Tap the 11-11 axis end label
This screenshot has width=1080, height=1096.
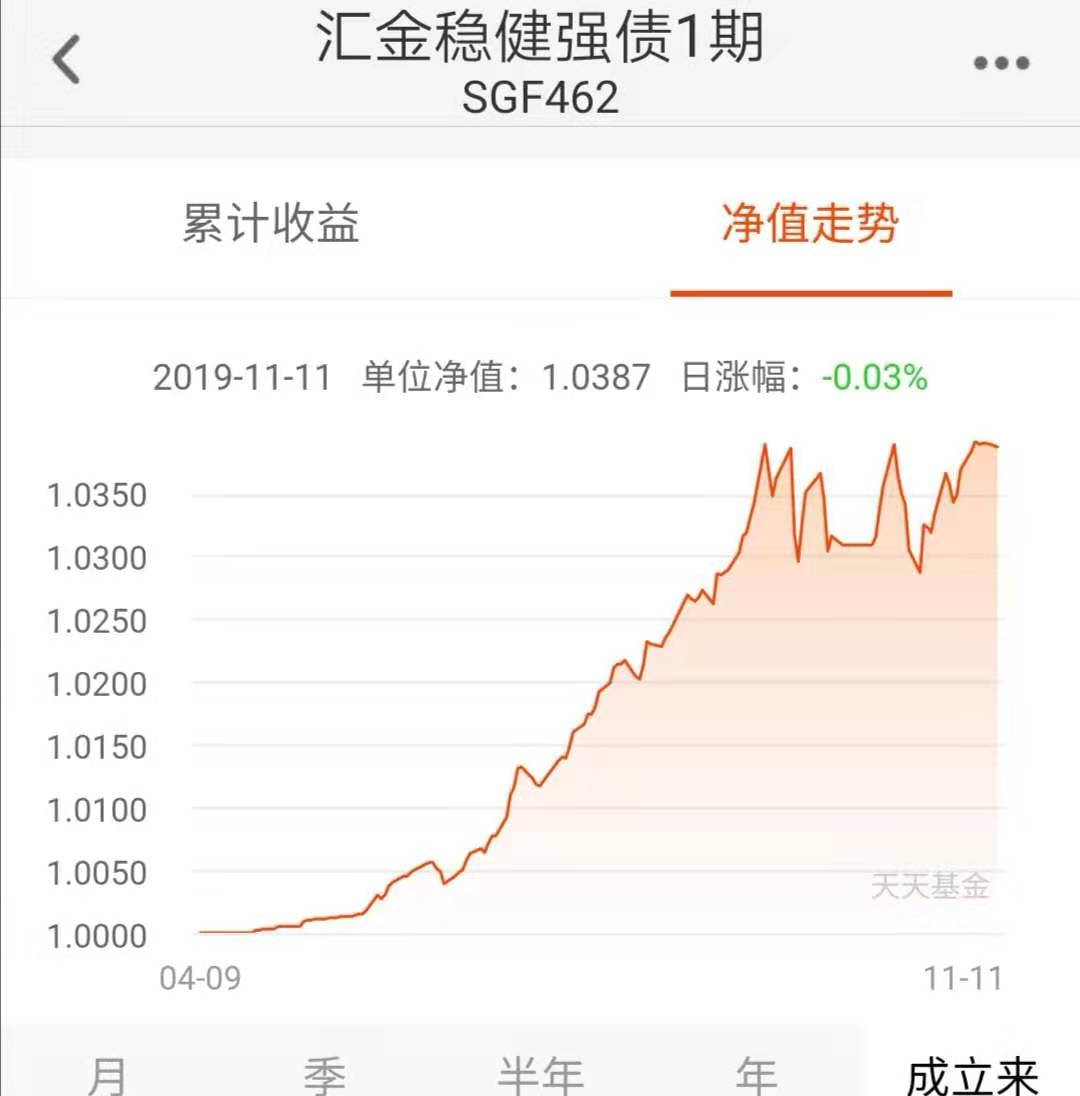tap(964, 975)
